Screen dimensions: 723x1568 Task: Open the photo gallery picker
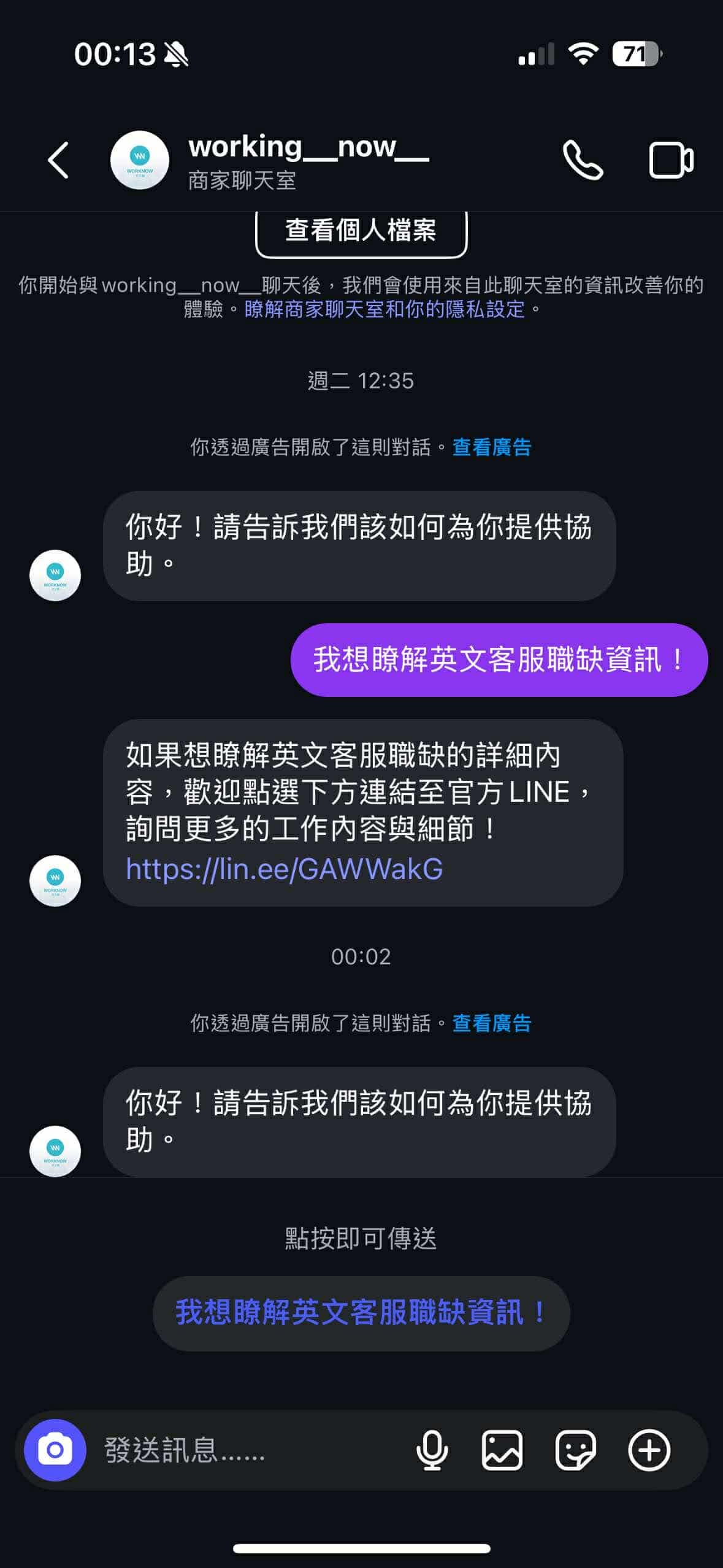tap(502, 1450)
